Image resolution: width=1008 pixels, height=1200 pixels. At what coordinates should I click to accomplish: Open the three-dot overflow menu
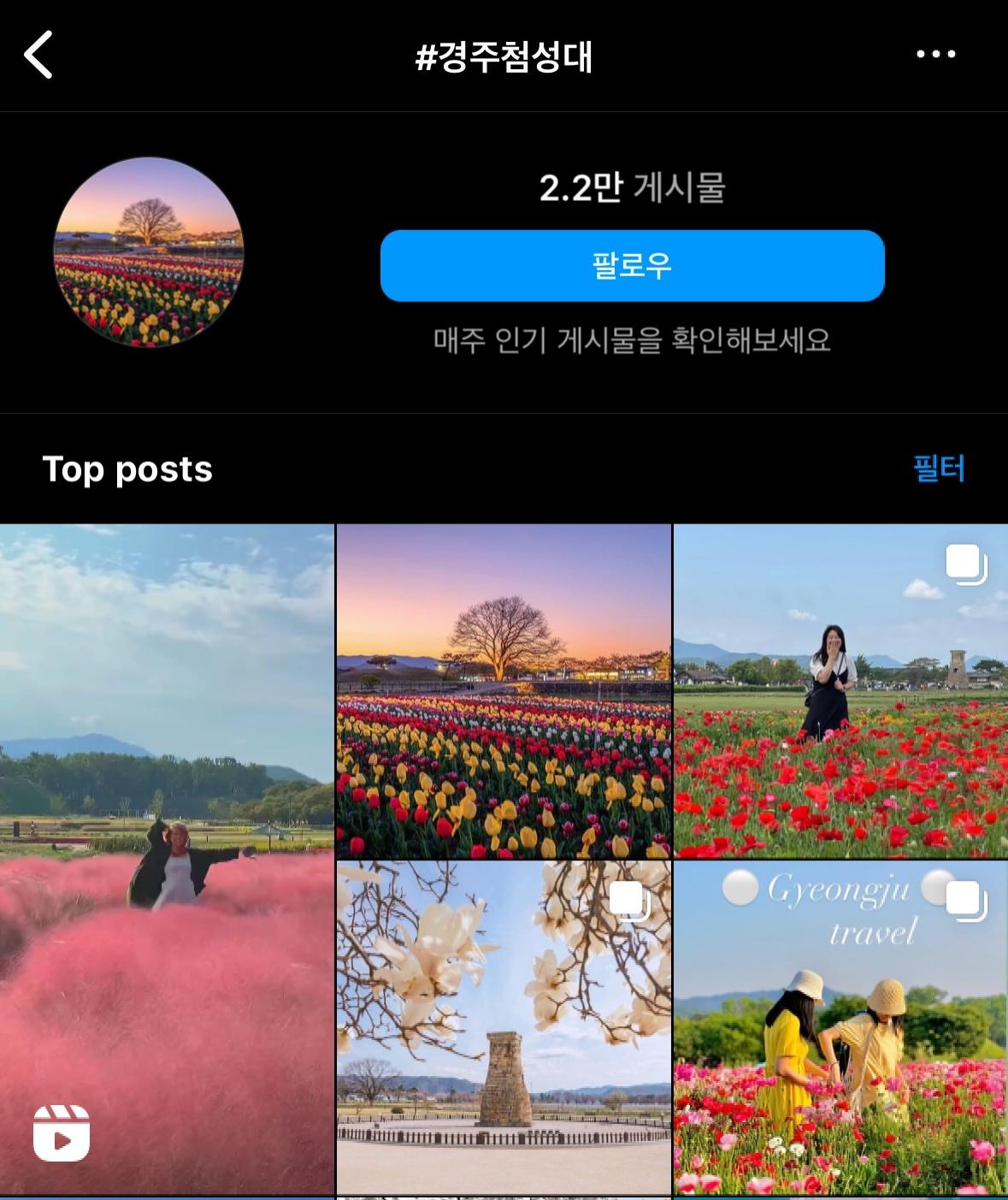pos(935,54)
